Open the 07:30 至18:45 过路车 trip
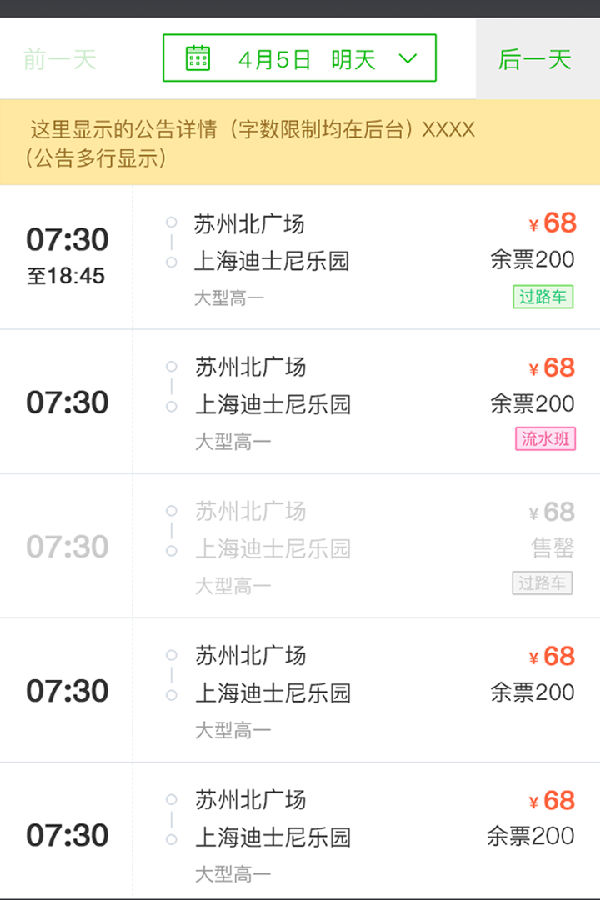 pos(300,258)
